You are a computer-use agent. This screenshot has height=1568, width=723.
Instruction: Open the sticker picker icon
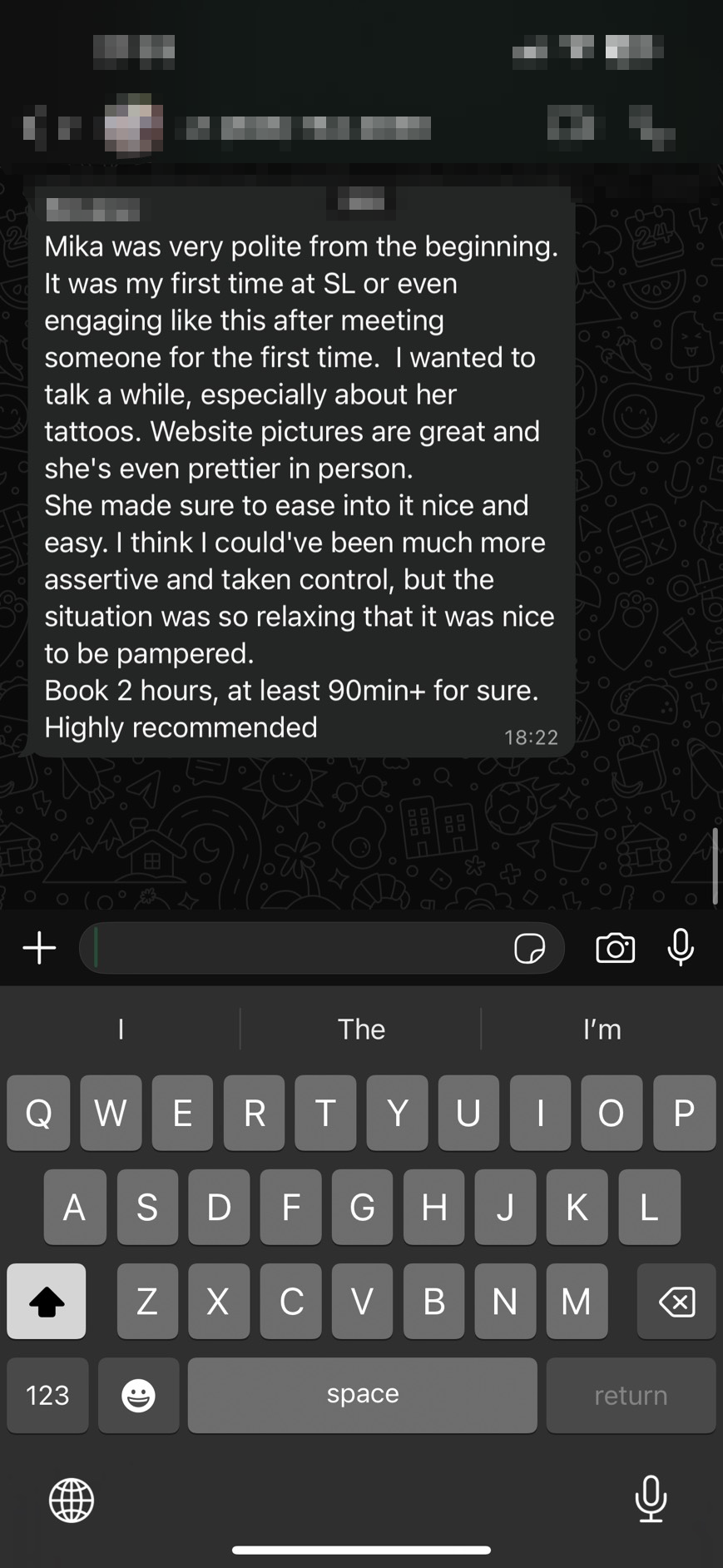click(x=529, y=948)
